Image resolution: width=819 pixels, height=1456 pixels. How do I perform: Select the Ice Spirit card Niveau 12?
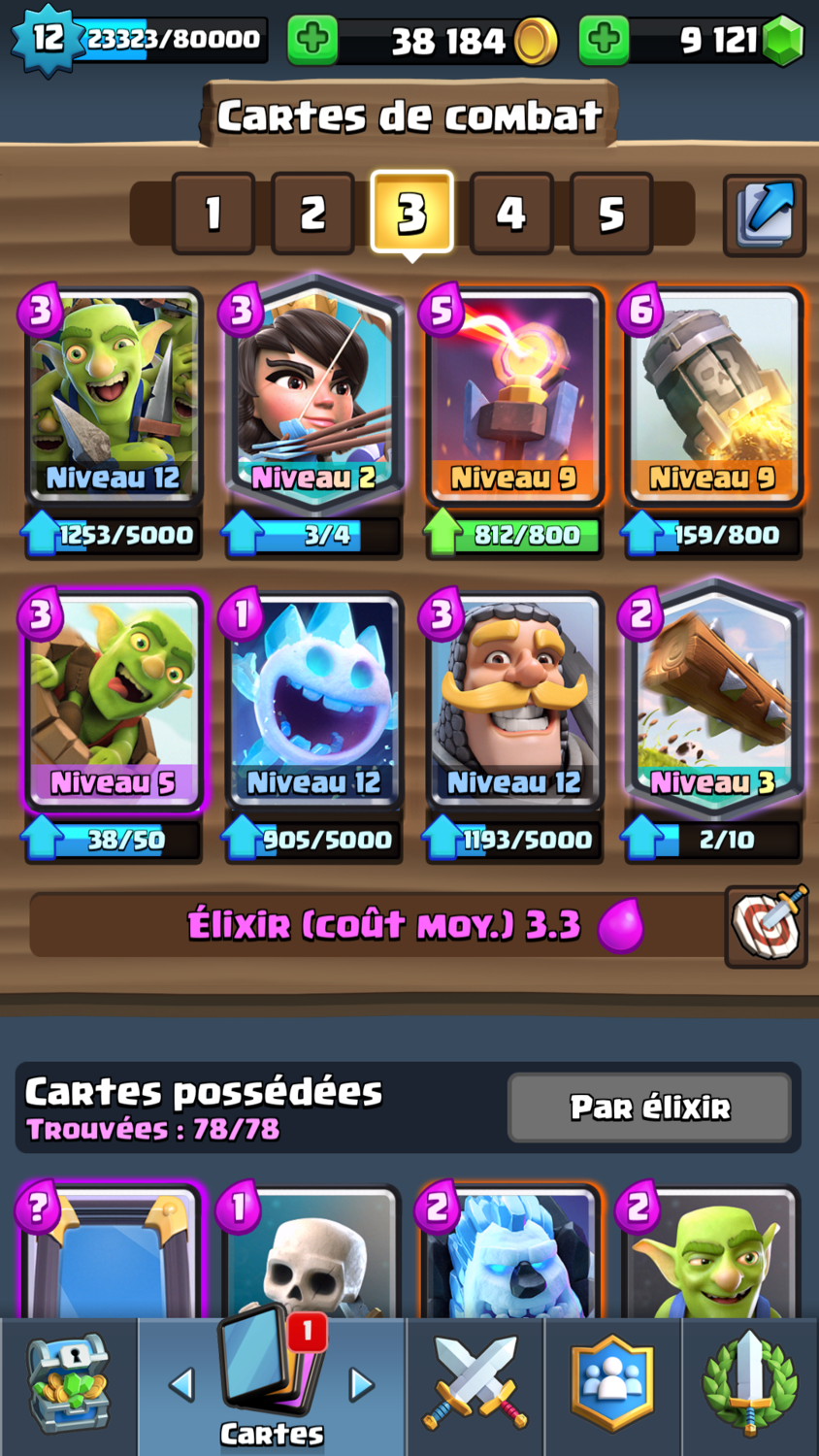pyautogui.click(x=312, y=701)
